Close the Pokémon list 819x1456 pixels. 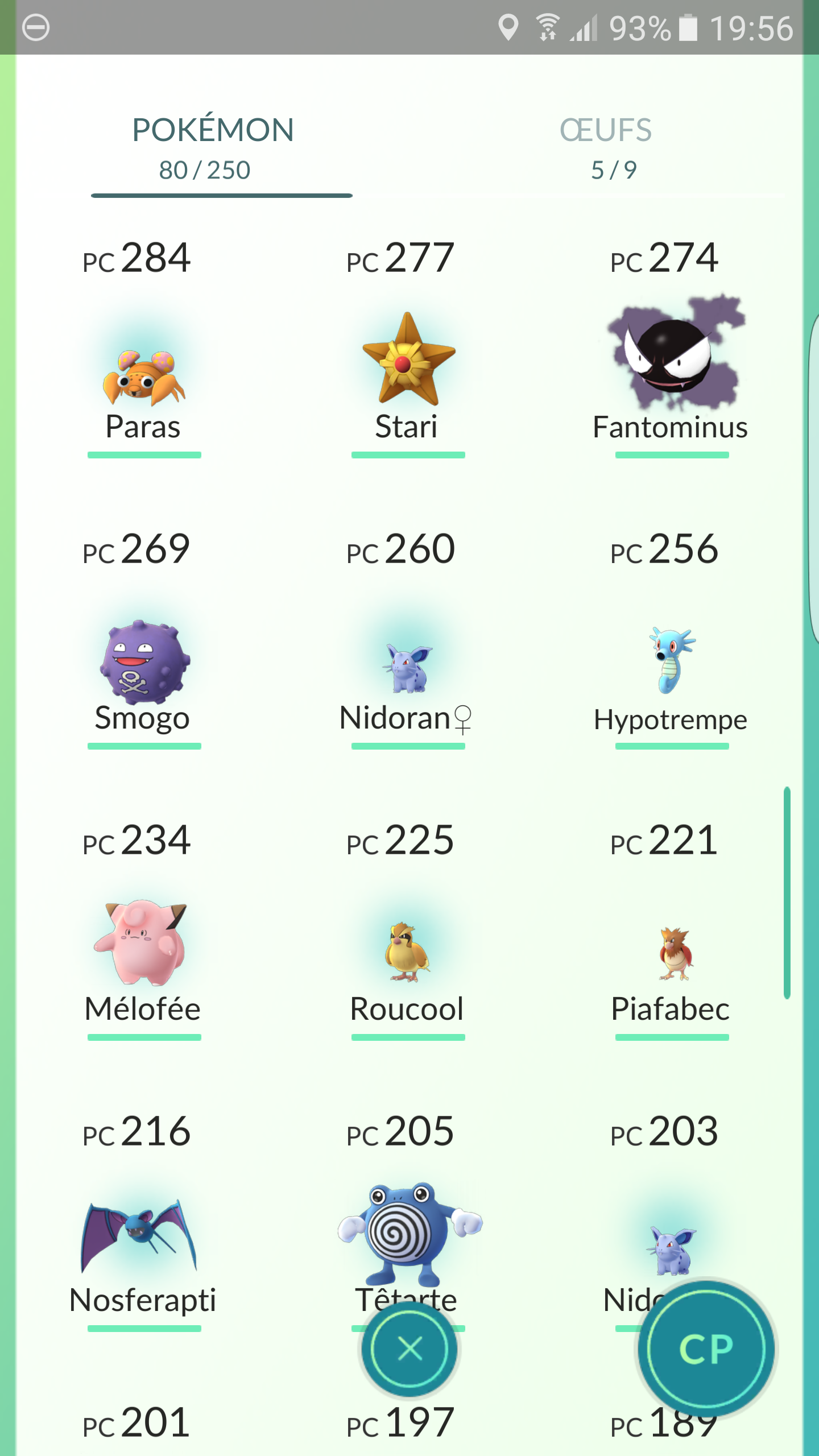(409, 1349)
